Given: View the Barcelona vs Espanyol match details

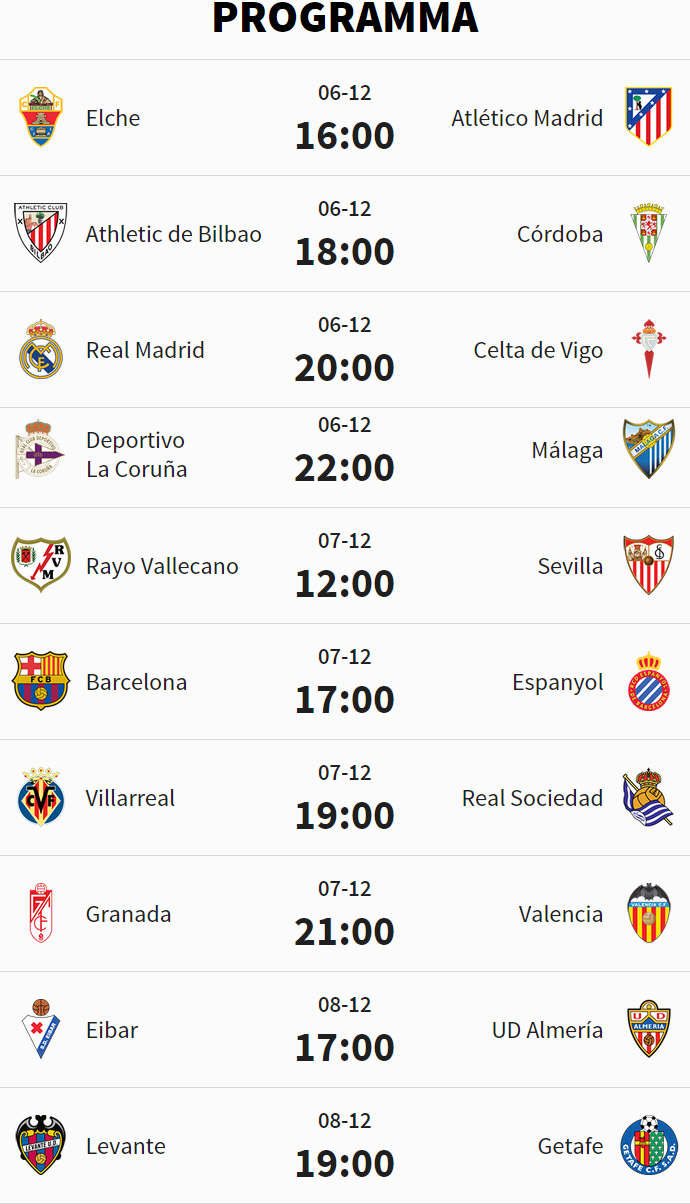Looking at the screenshot, I should click(345, 682).
